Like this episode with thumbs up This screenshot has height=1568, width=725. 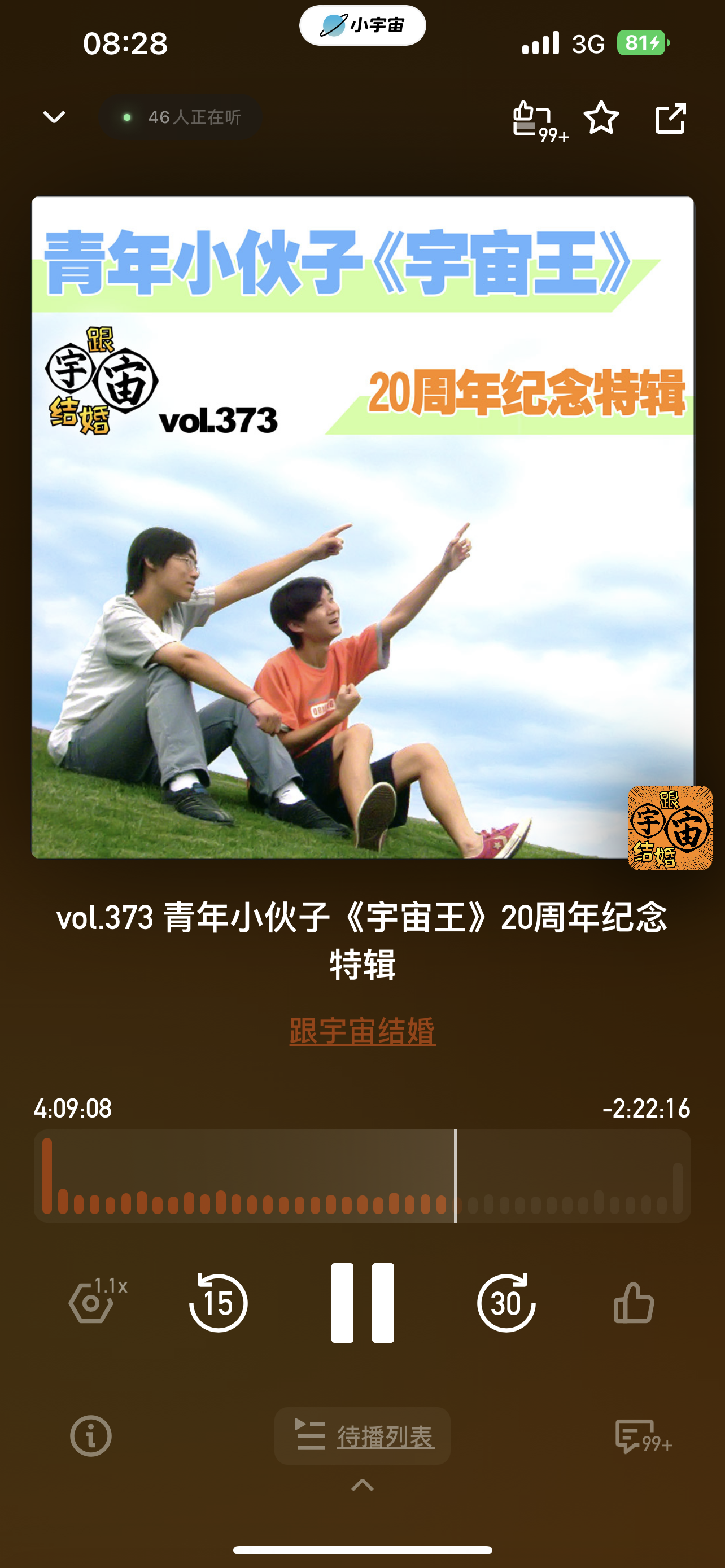tap(634, 1303)
